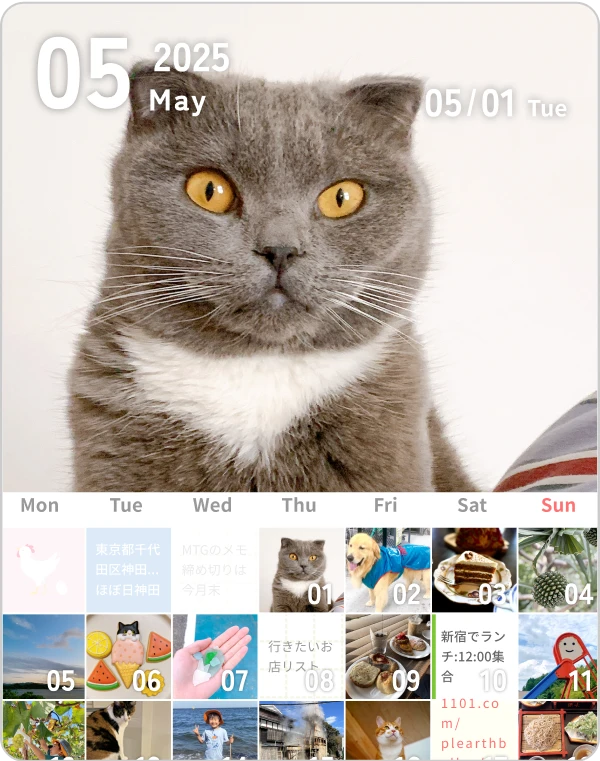The height and width of the screenshot is (761, 600).
Task: Open the 新宿でランチ memo on May 10
Action: [x=474, y=656]
